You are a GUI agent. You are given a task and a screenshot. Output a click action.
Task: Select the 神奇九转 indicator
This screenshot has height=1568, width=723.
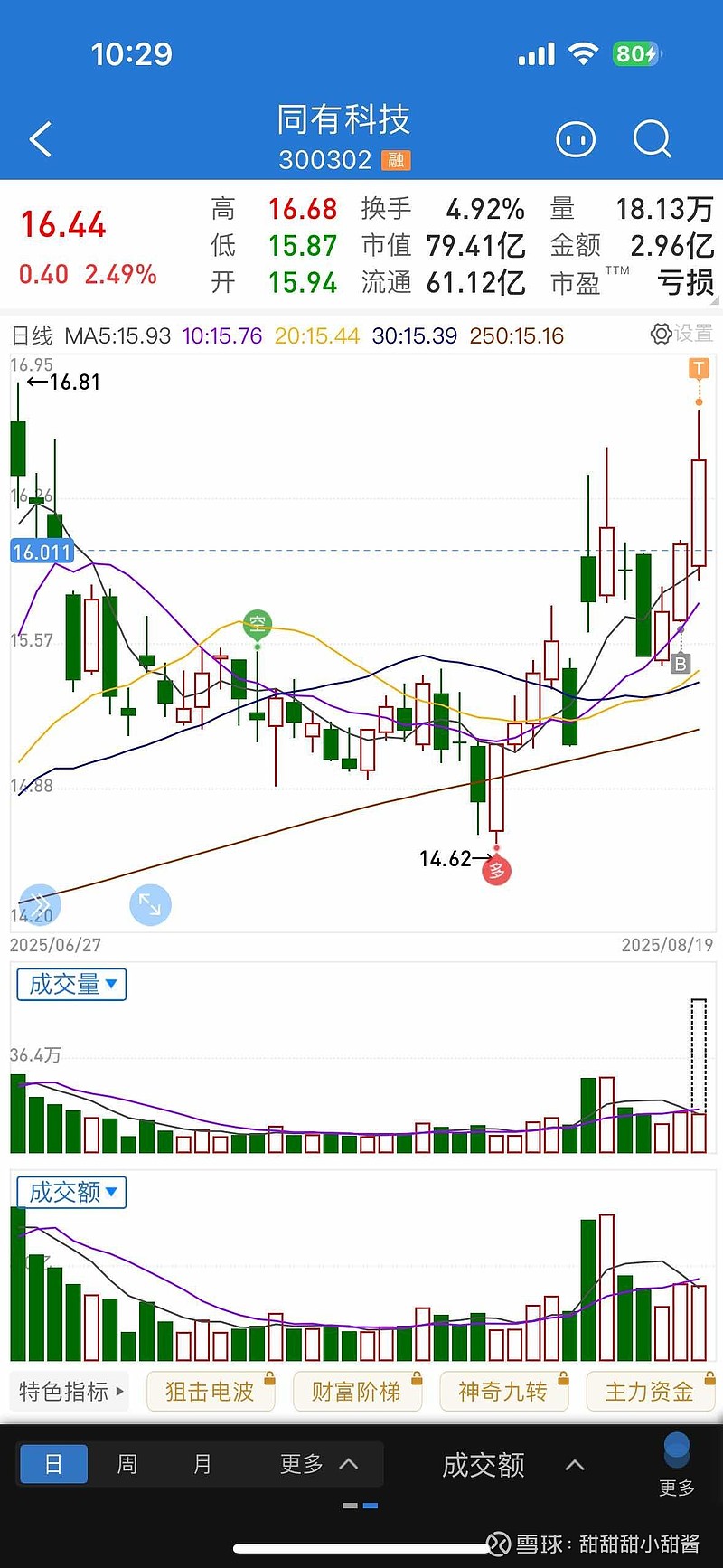click(x=503, y=1392)
